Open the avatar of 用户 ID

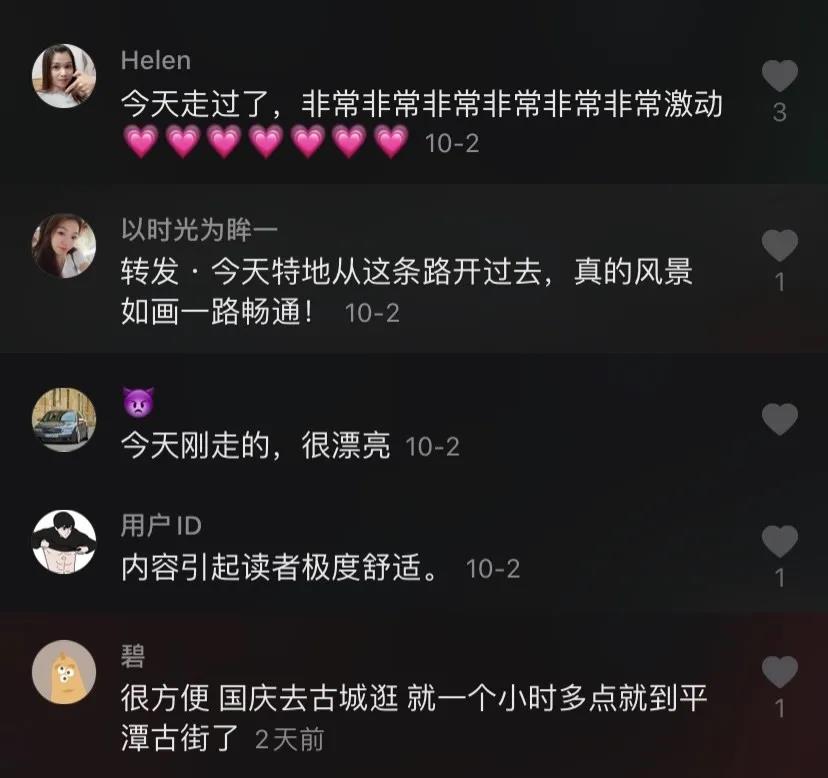coord(64,542)
